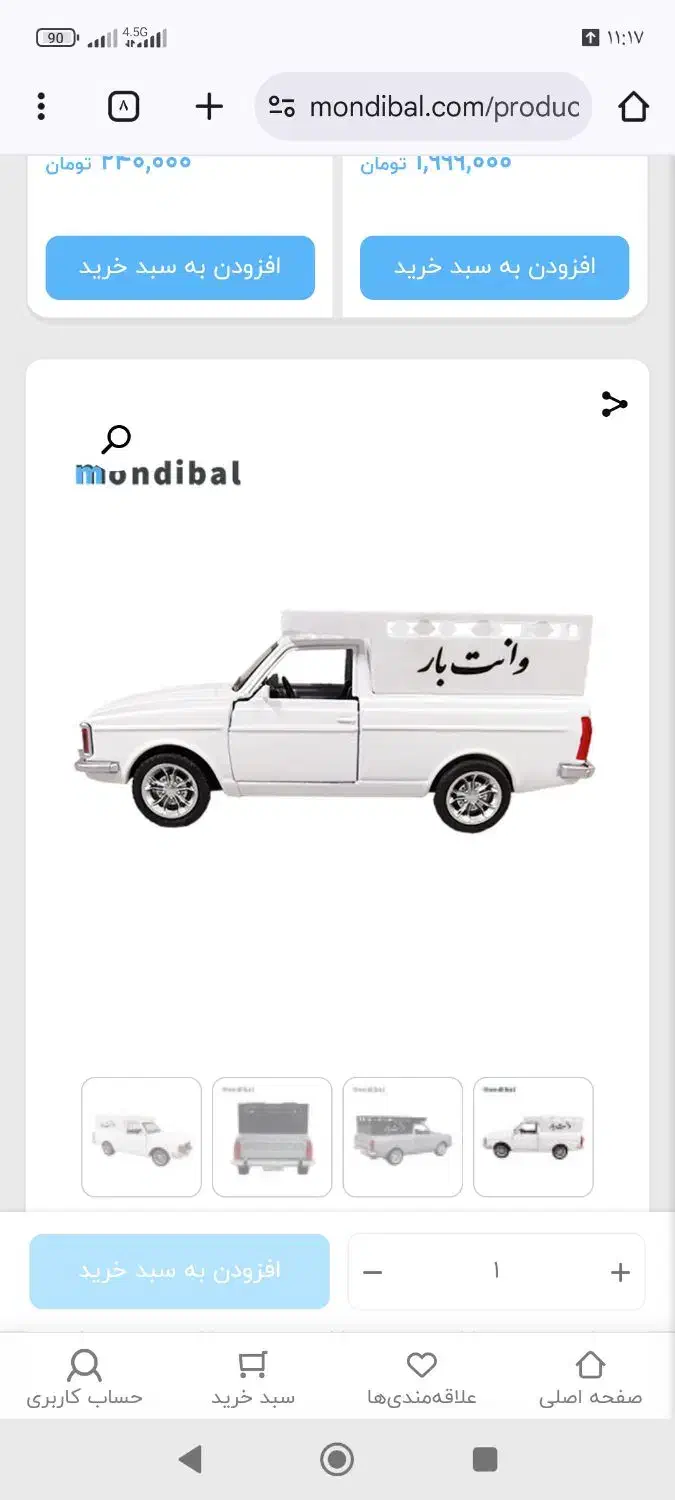Switch to the علاقه‌مندی‌ها favorites tab
The width and height of the screenshot is (675, 1500).
pyautogui.click(x=422, y=1378)
